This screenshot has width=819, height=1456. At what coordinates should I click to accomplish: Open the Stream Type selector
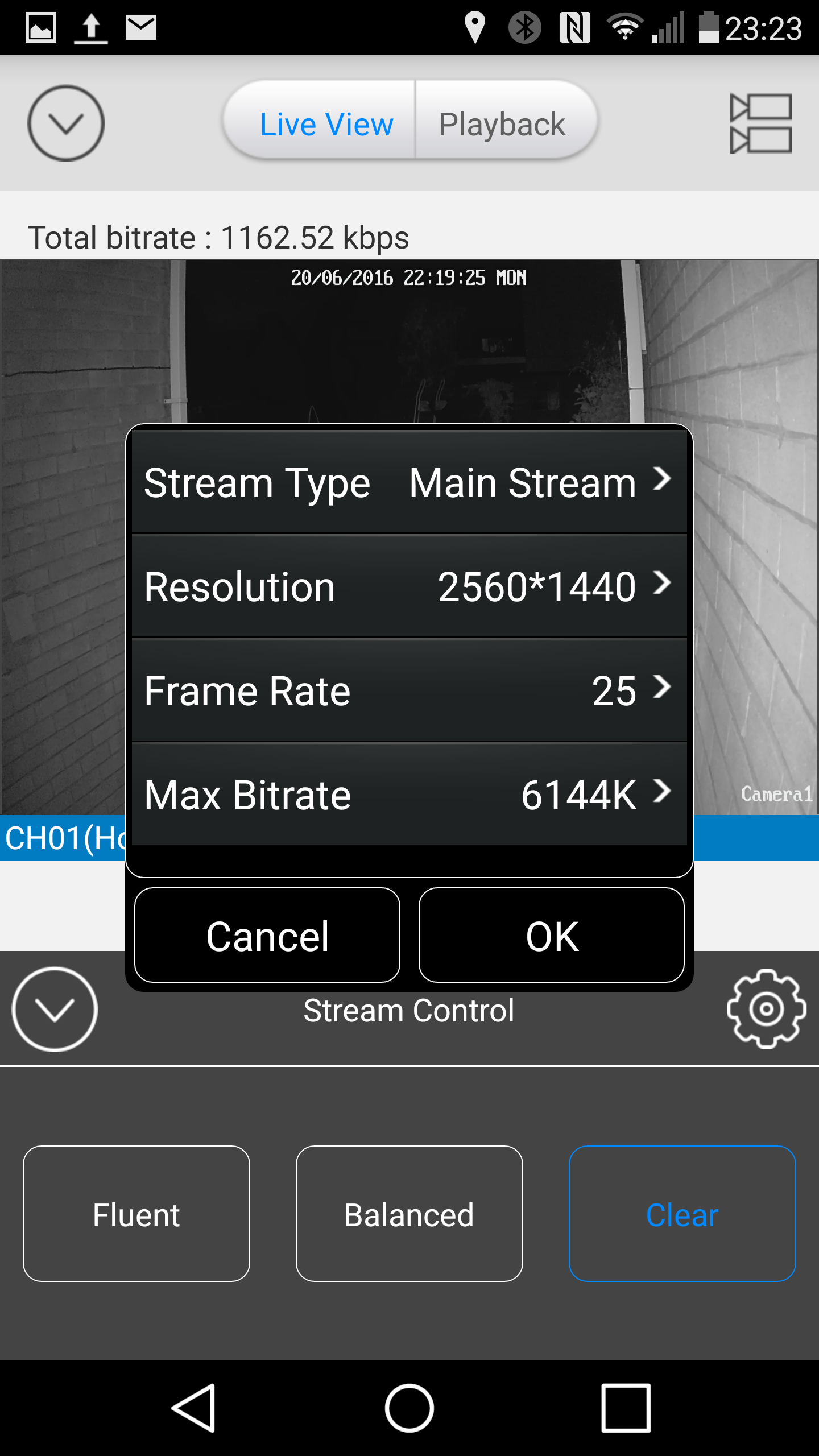tap(409, 482)
